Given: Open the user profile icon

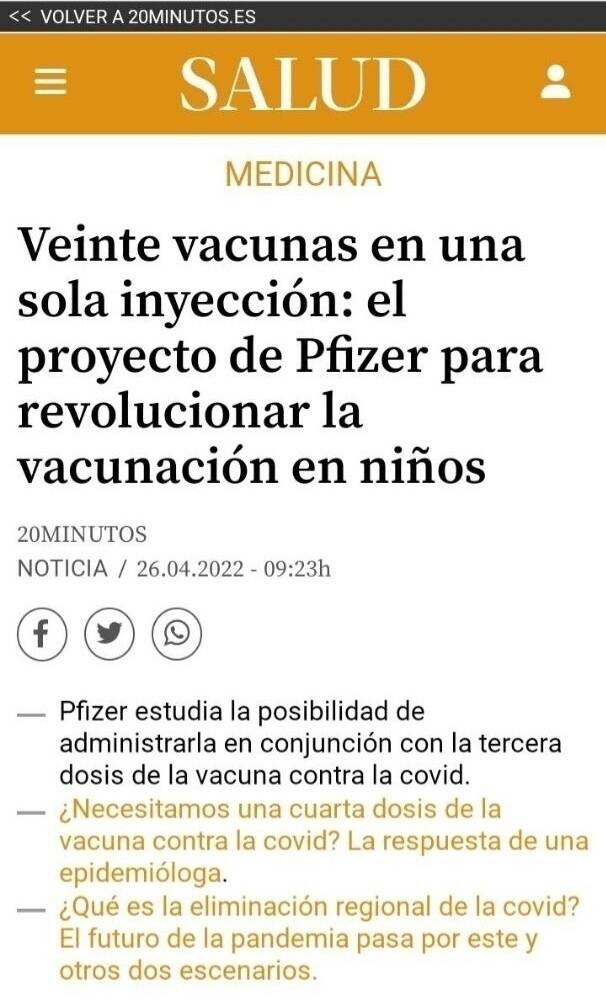Looking at the screenshot, I should click(555, 83).
